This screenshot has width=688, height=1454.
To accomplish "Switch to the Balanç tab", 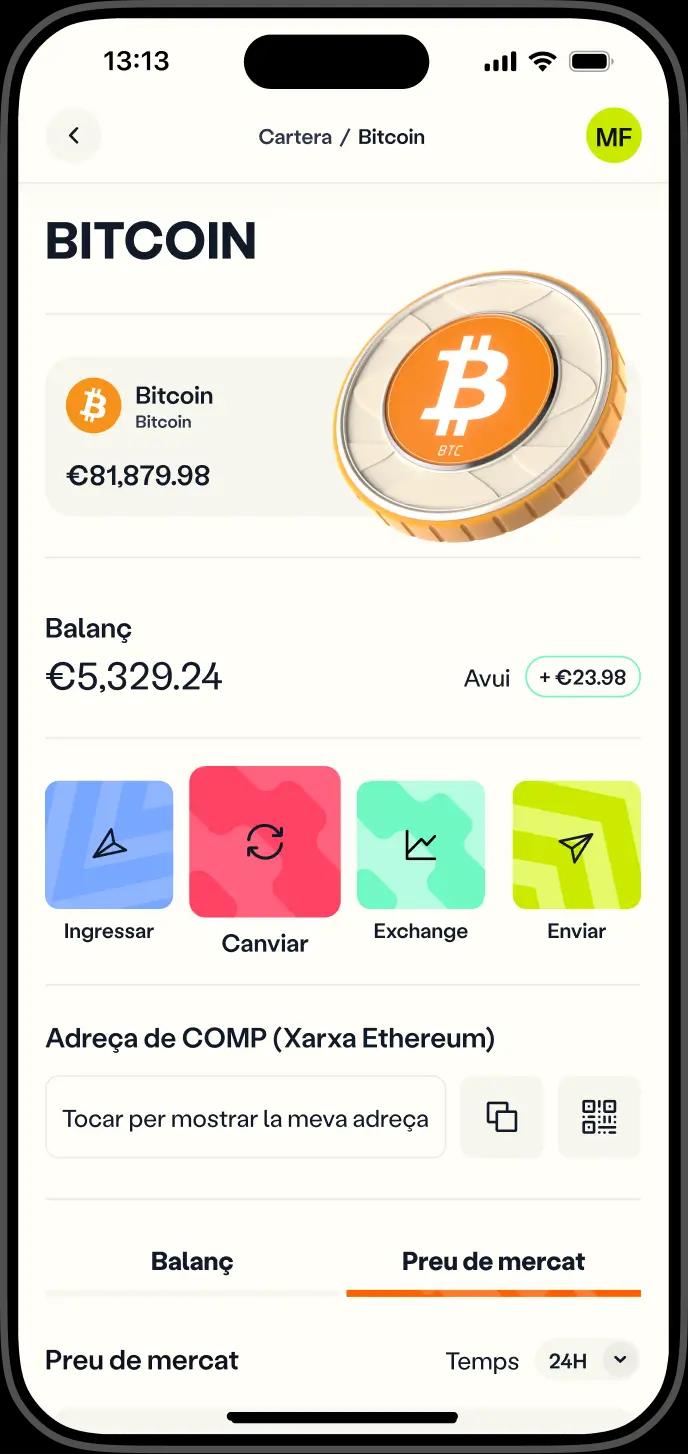I will [192, 1262].
